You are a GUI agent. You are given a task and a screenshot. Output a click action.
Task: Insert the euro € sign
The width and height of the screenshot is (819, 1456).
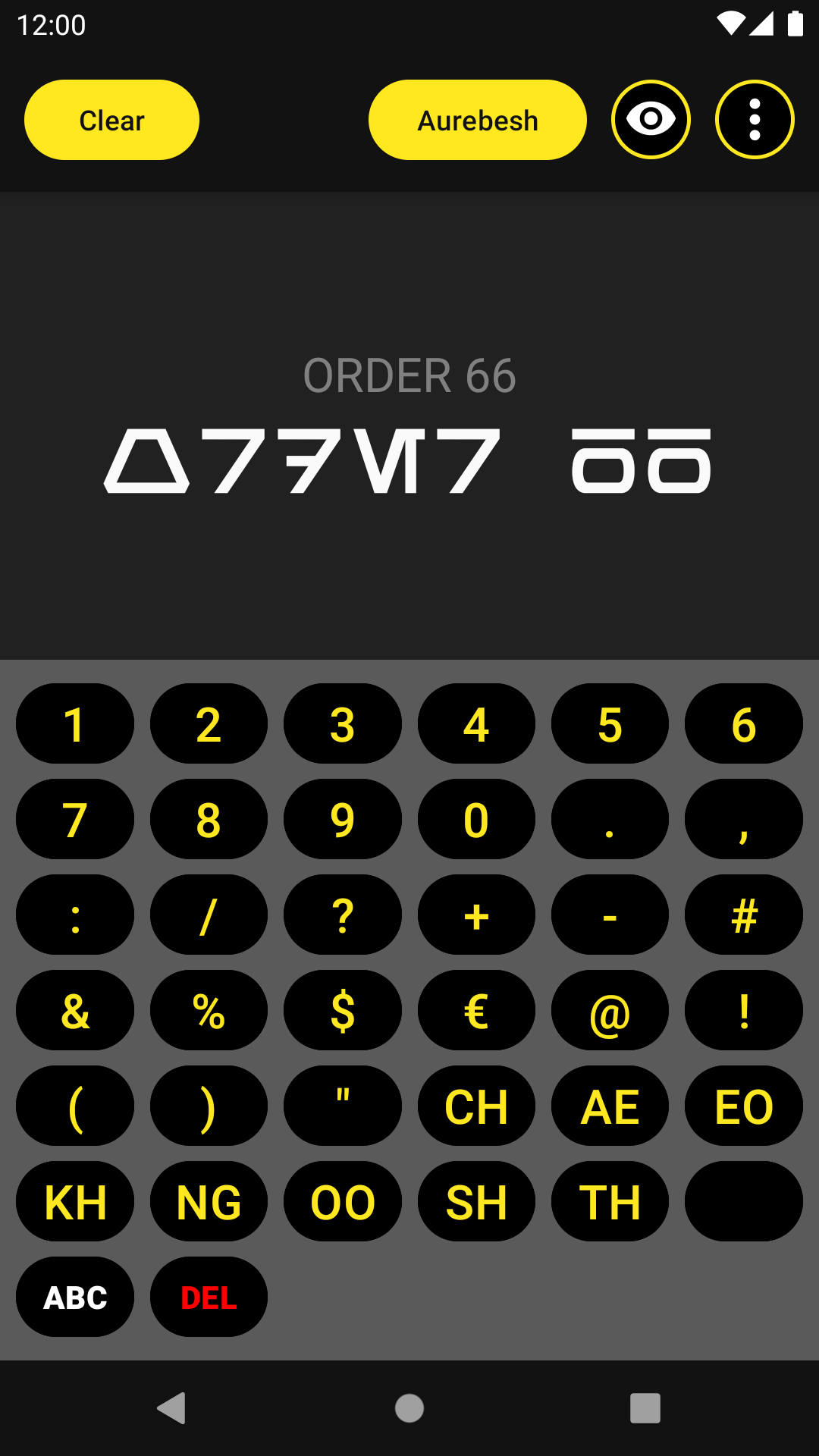pos(476,1011)
